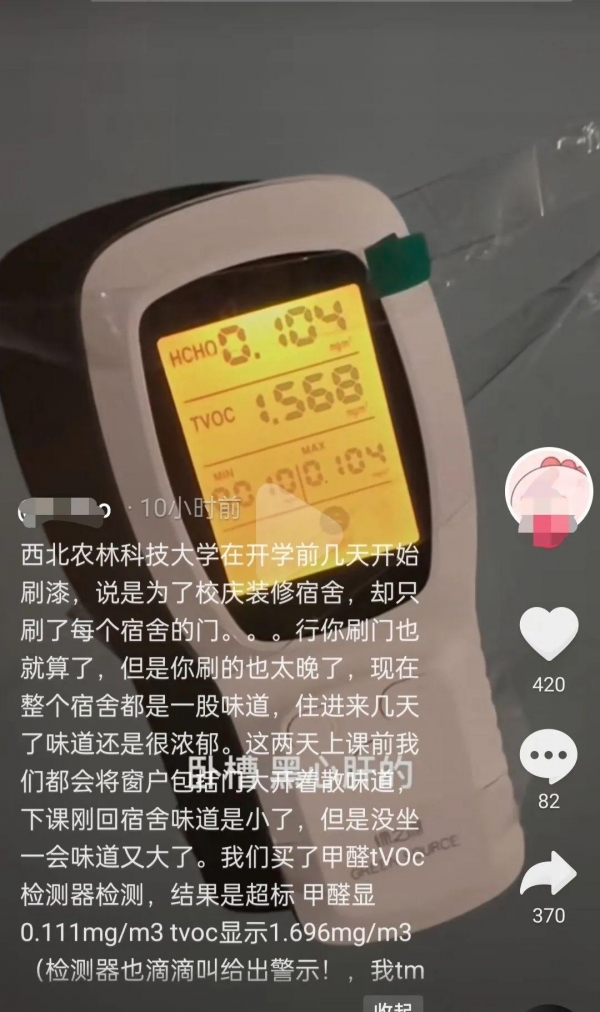Screen dimensions: 600x1012
Task: Open the poster's username above the caption
Action: click(70, 508)
